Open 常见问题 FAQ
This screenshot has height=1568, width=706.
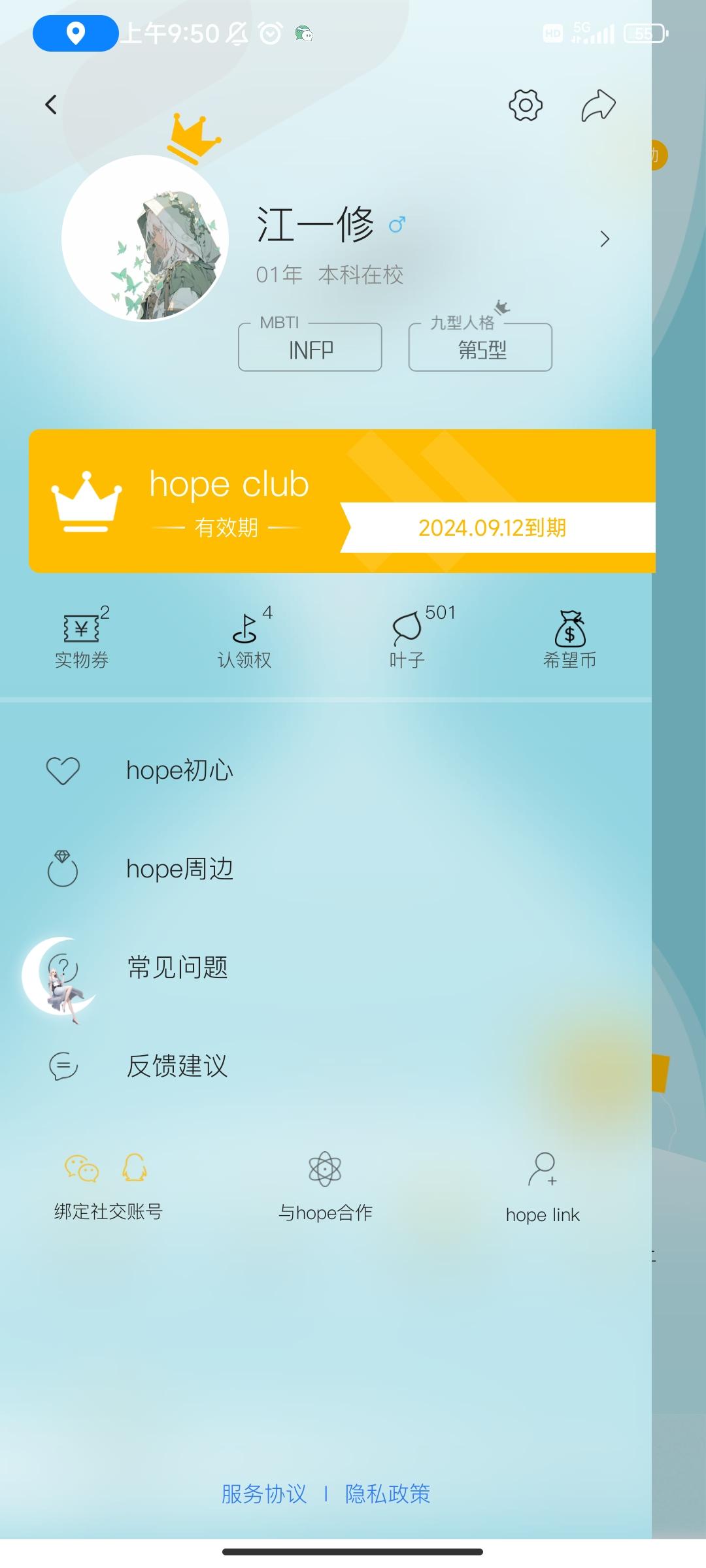(177, 968)
